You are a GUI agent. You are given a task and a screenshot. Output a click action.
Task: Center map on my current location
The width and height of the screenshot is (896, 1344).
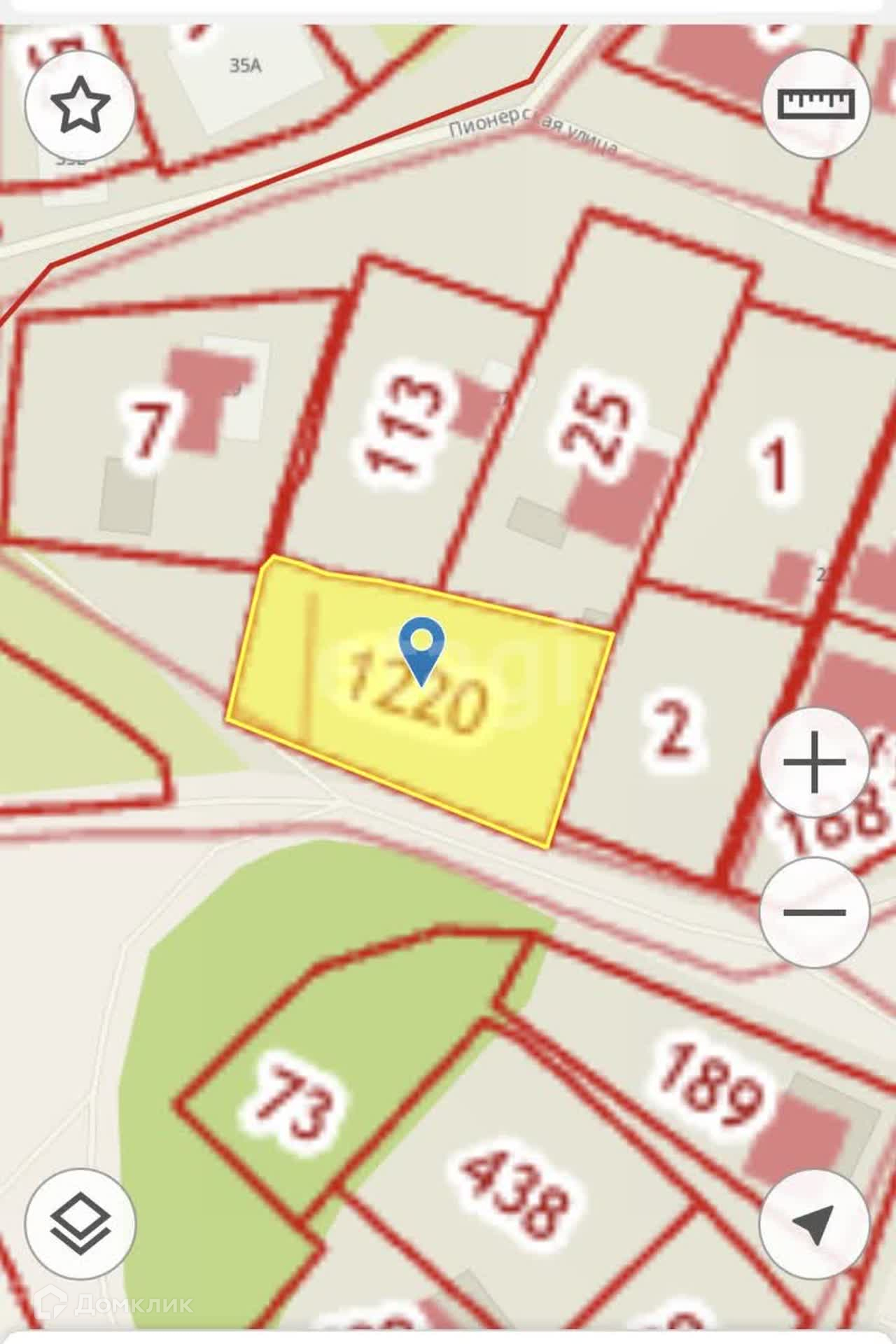(814, 1225)
